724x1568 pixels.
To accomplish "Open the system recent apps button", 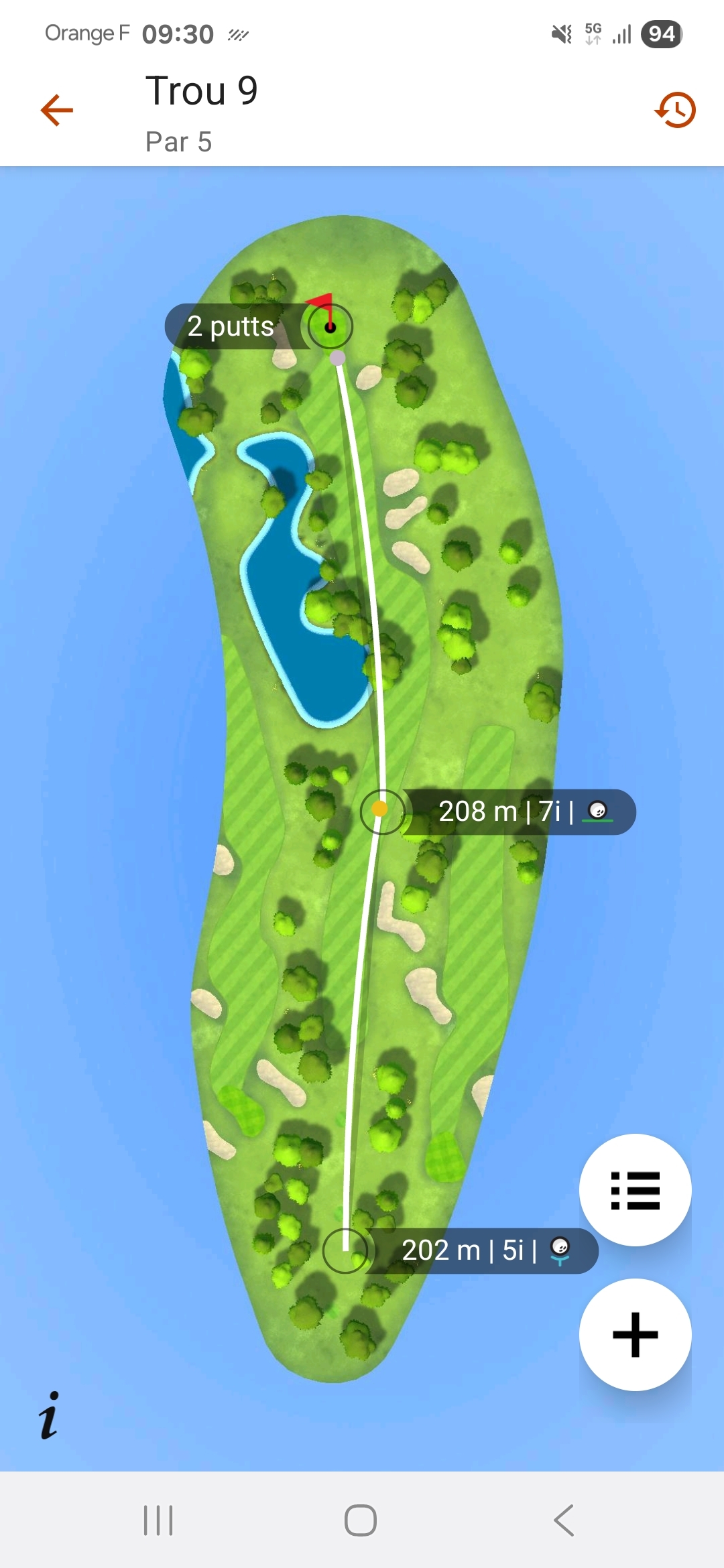I will pos(158,1520).
